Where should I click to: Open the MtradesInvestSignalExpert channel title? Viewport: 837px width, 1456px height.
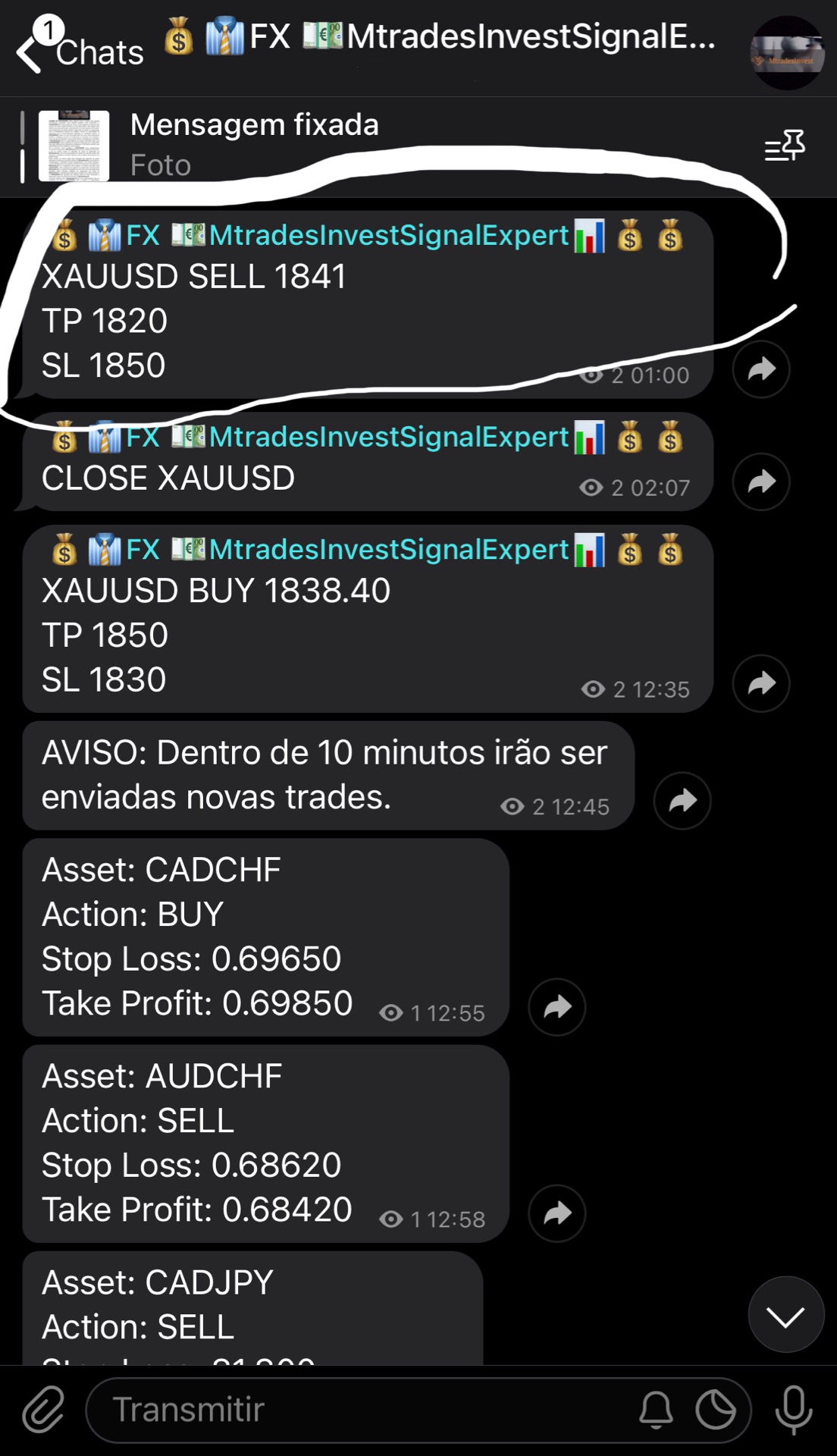(x=440, y=36)
